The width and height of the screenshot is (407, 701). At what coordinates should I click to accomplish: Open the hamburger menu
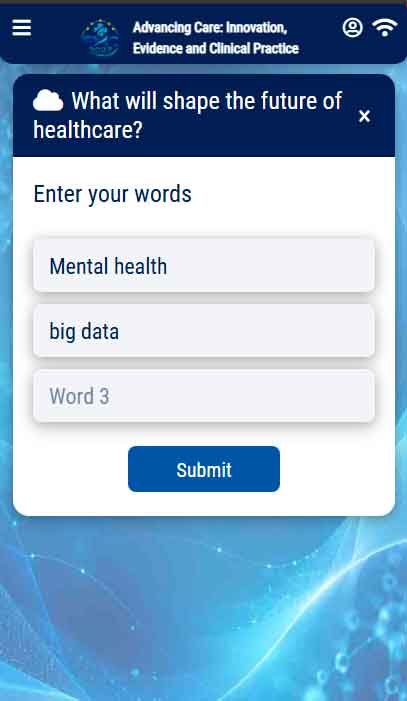(x=21, y=28)
